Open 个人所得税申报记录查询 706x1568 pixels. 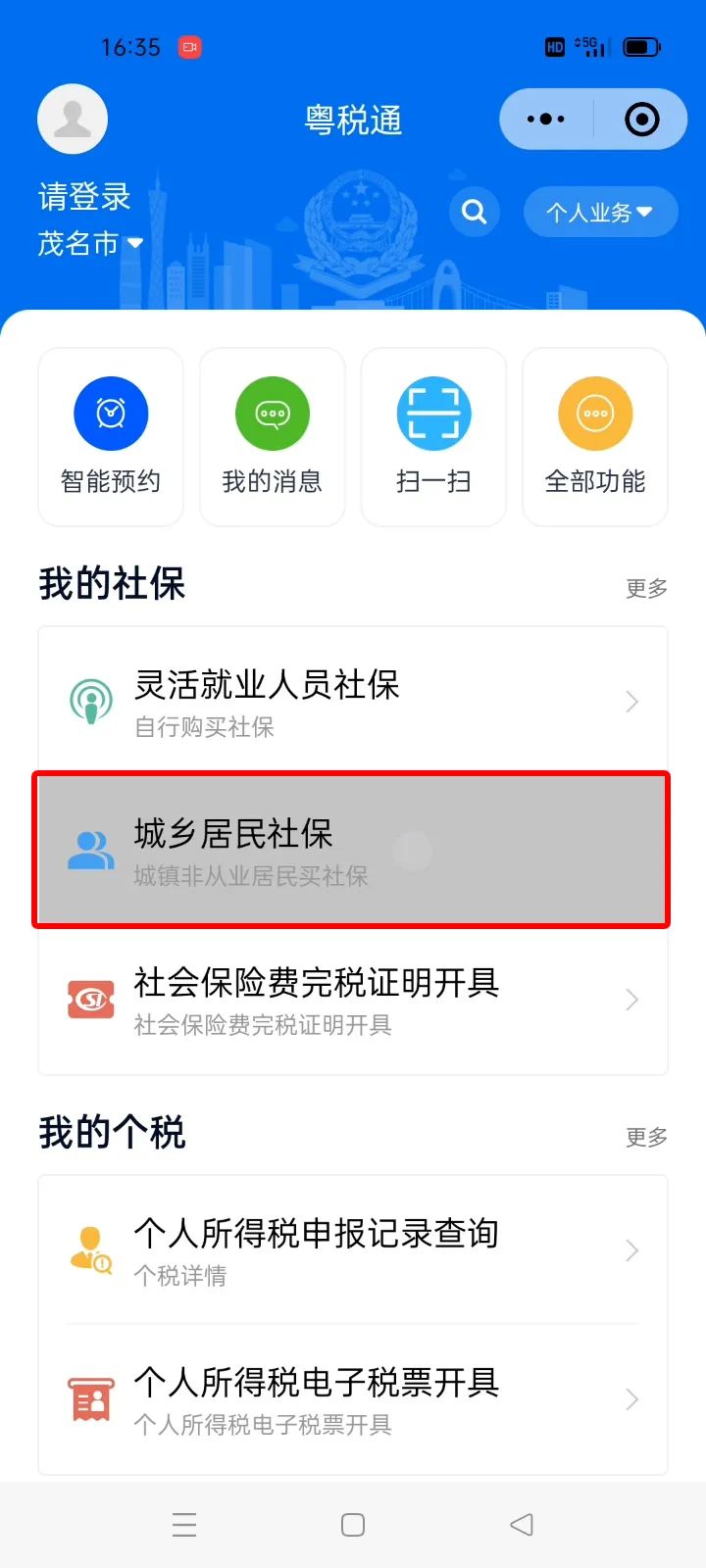pos(353,1250)
